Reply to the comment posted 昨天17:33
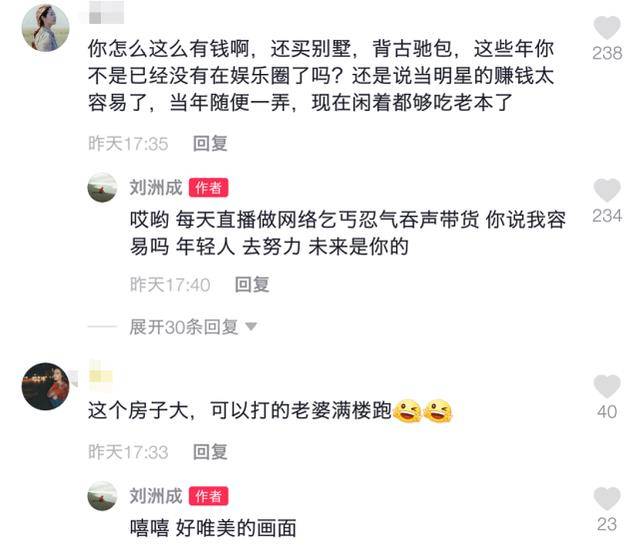The image size is (640, 551). click(x=210, y=452)
